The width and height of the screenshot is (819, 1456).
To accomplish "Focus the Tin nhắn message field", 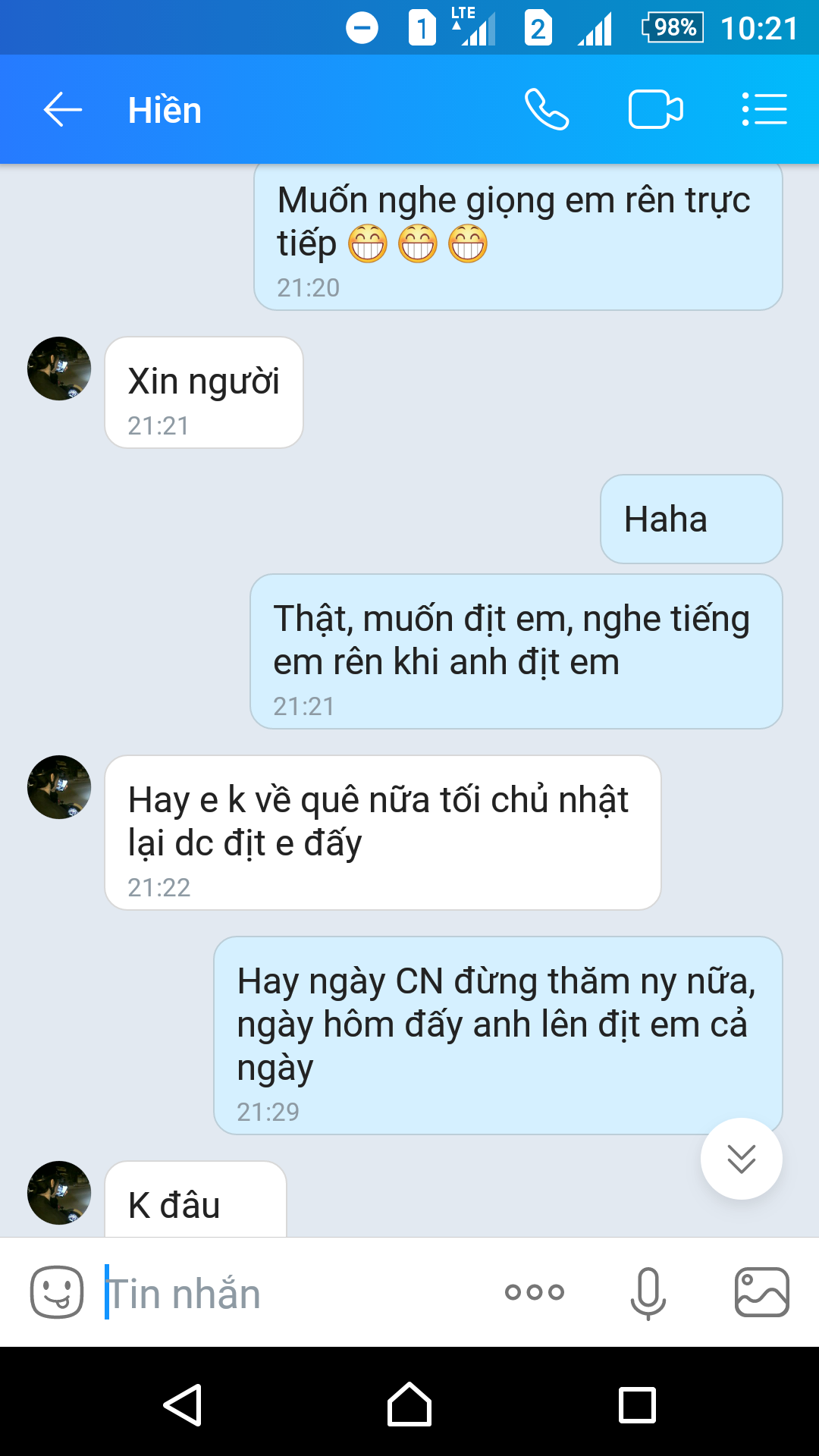I will click(296, 1292).
